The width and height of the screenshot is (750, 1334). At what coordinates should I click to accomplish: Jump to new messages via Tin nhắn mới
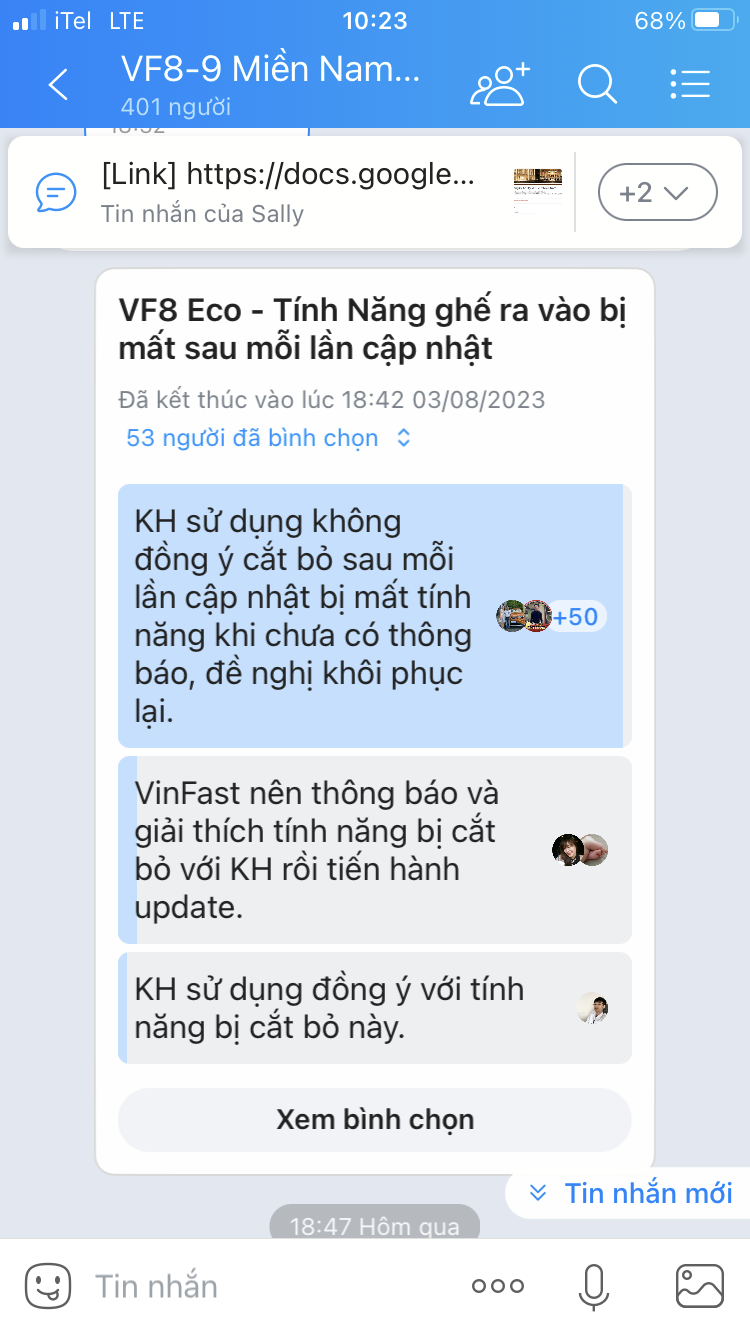click(x=647, y=1192)
